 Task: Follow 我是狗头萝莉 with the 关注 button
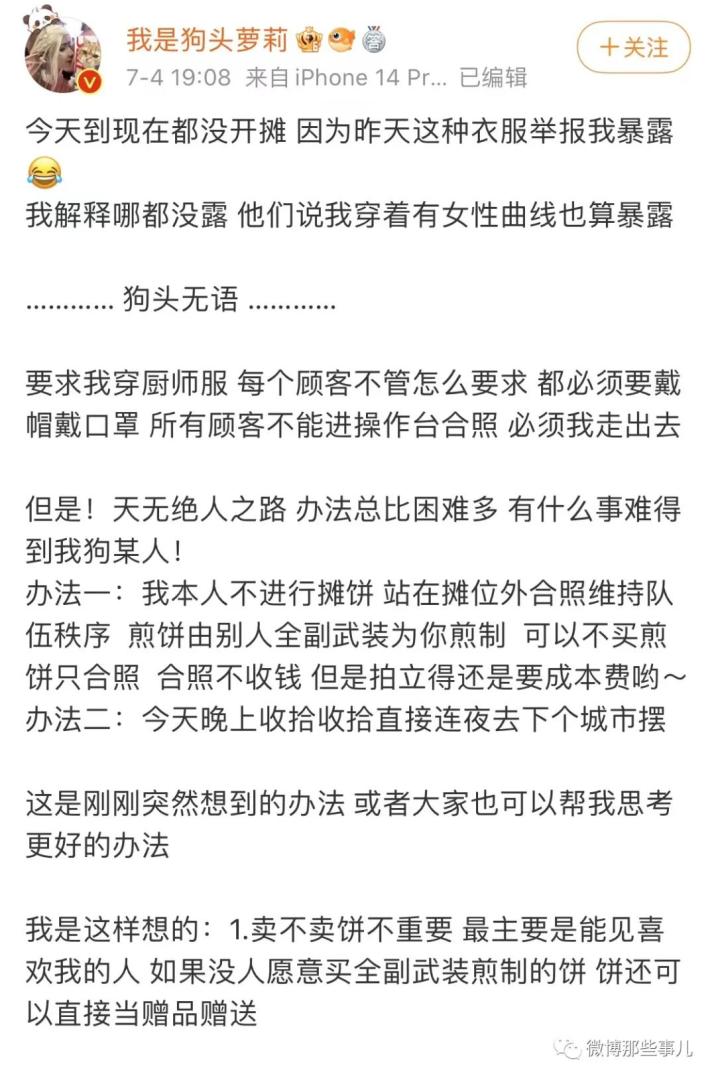[633, 47]
